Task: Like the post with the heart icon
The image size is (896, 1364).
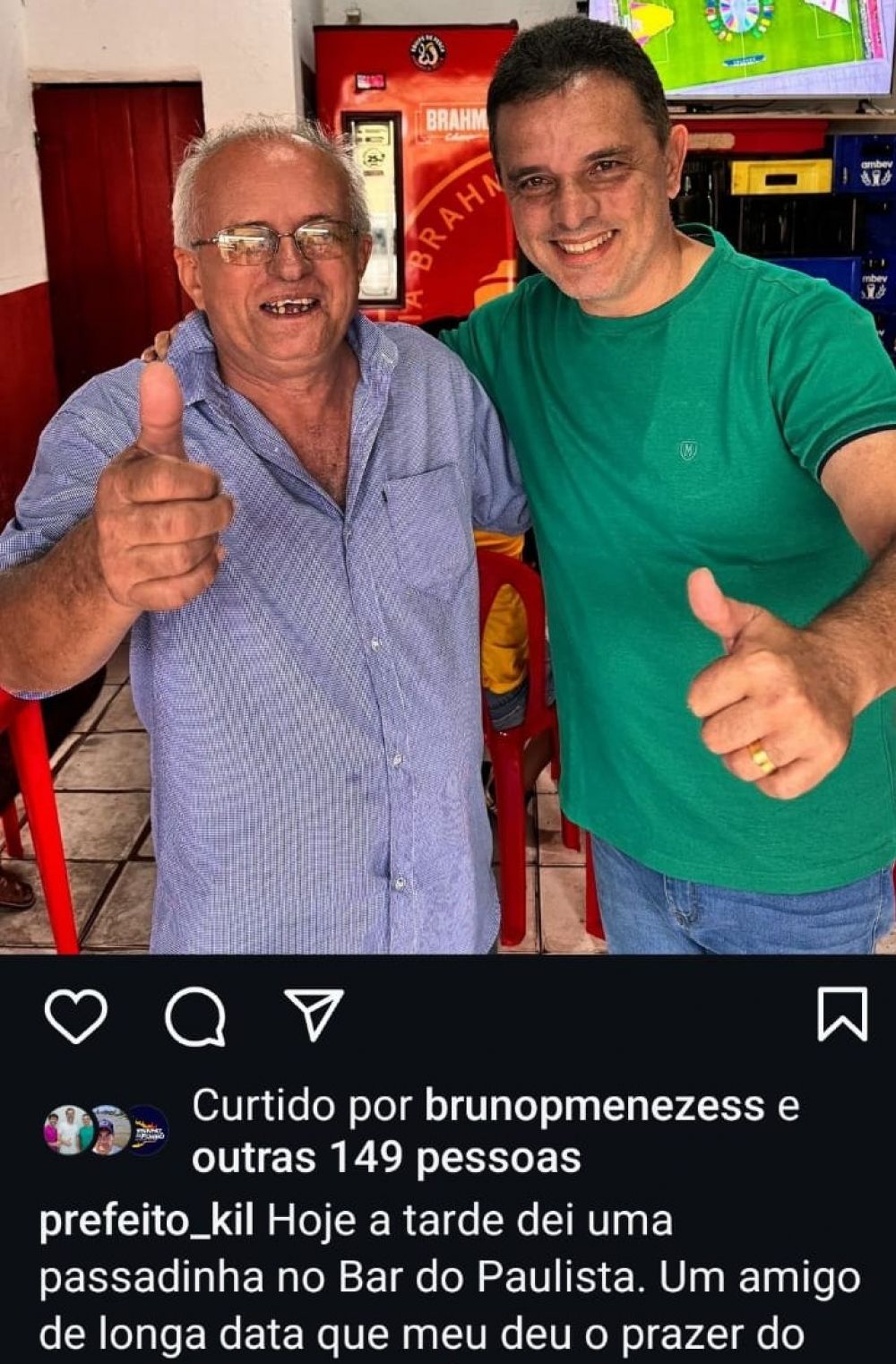Action: coord(75,1016)
